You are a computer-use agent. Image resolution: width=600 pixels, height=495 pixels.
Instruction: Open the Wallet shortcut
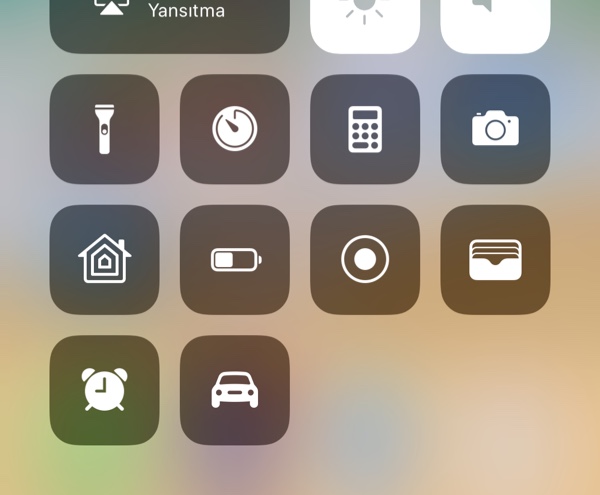coord(495,260)
